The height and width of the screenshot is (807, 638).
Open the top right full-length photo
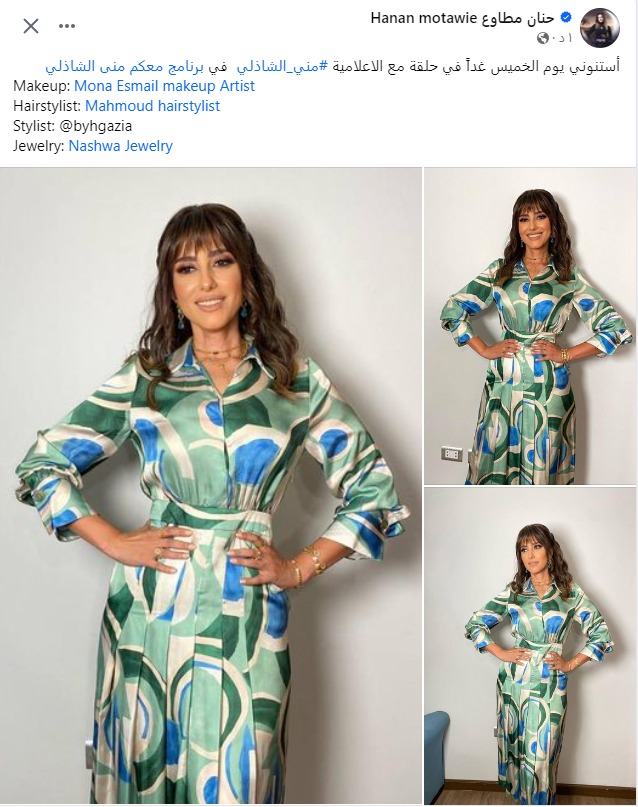(x=530, y=325)
